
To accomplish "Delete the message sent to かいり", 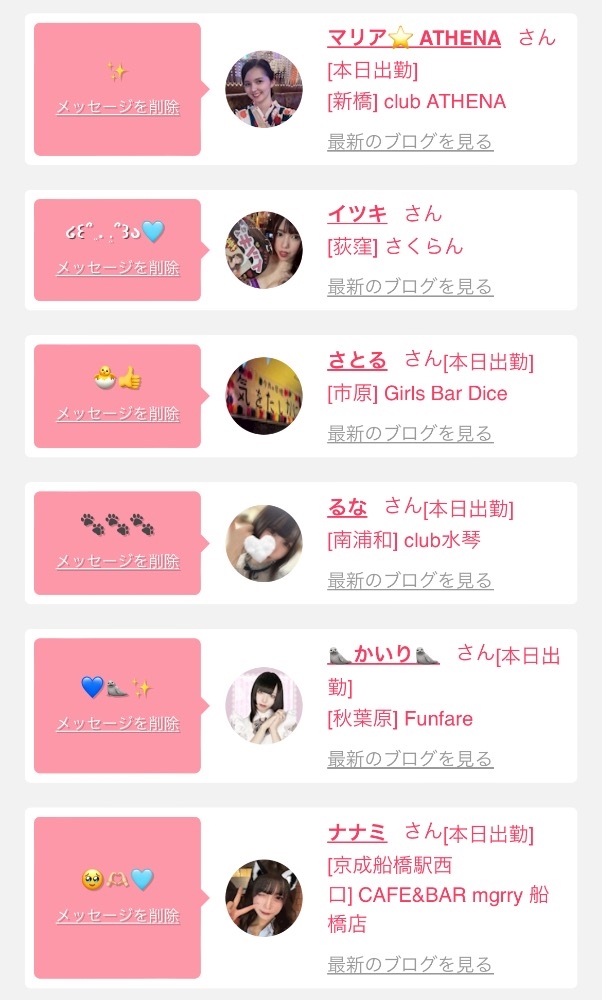I will 118,724.
